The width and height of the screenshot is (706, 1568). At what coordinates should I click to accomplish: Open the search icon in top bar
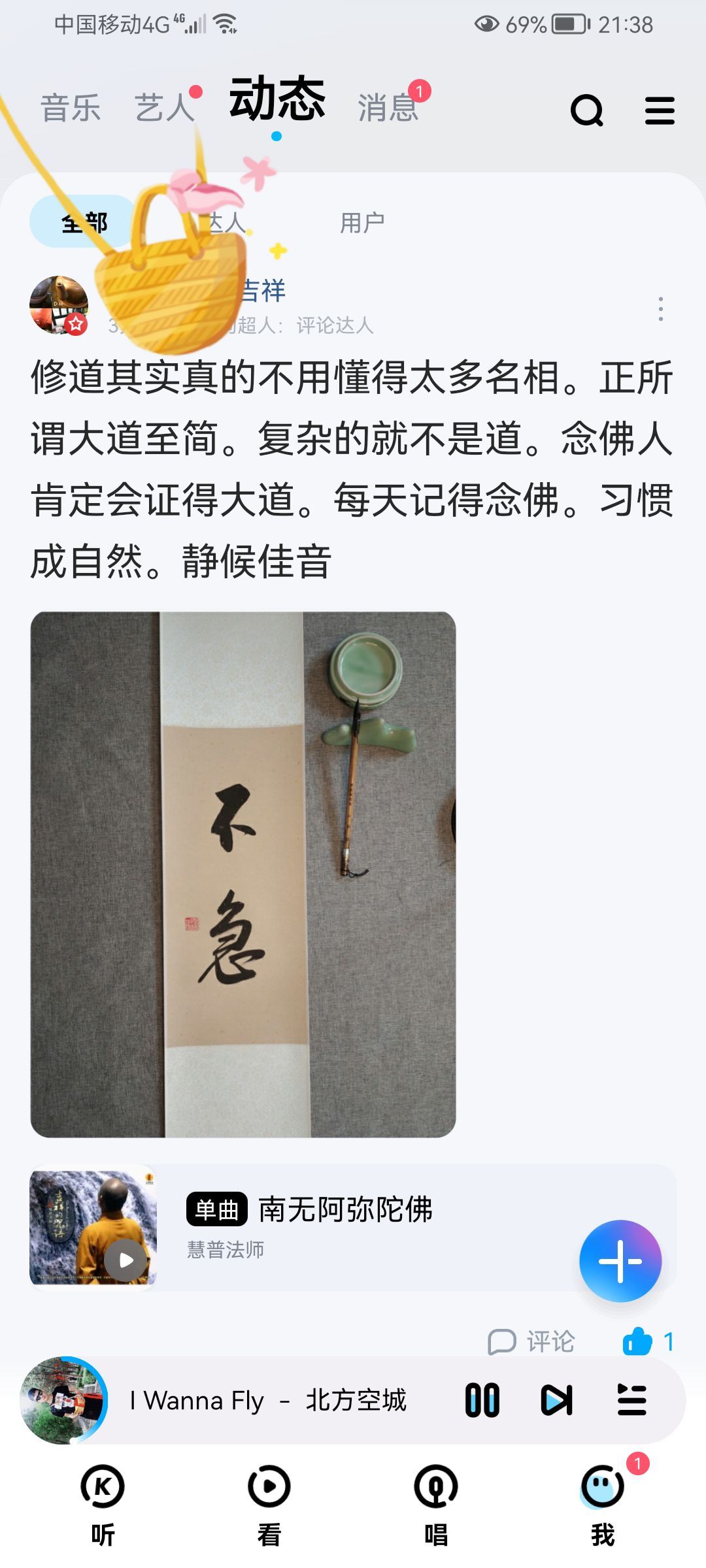[586, 110]
